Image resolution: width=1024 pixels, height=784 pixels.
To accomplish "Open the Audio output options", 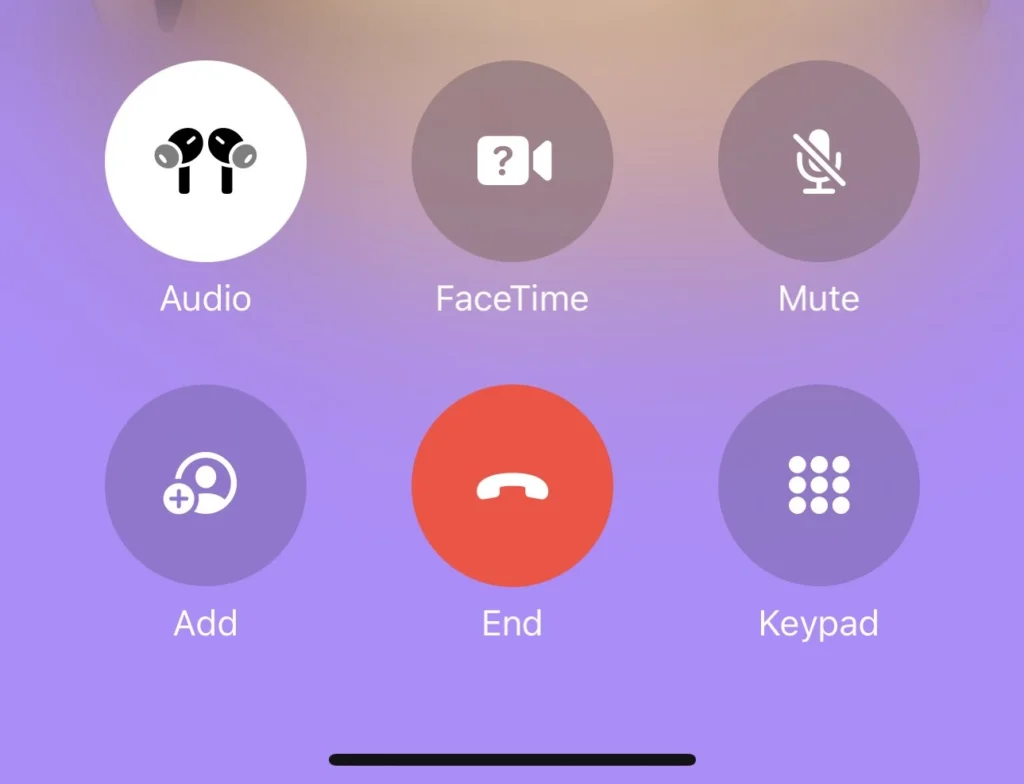I will 206,161.
